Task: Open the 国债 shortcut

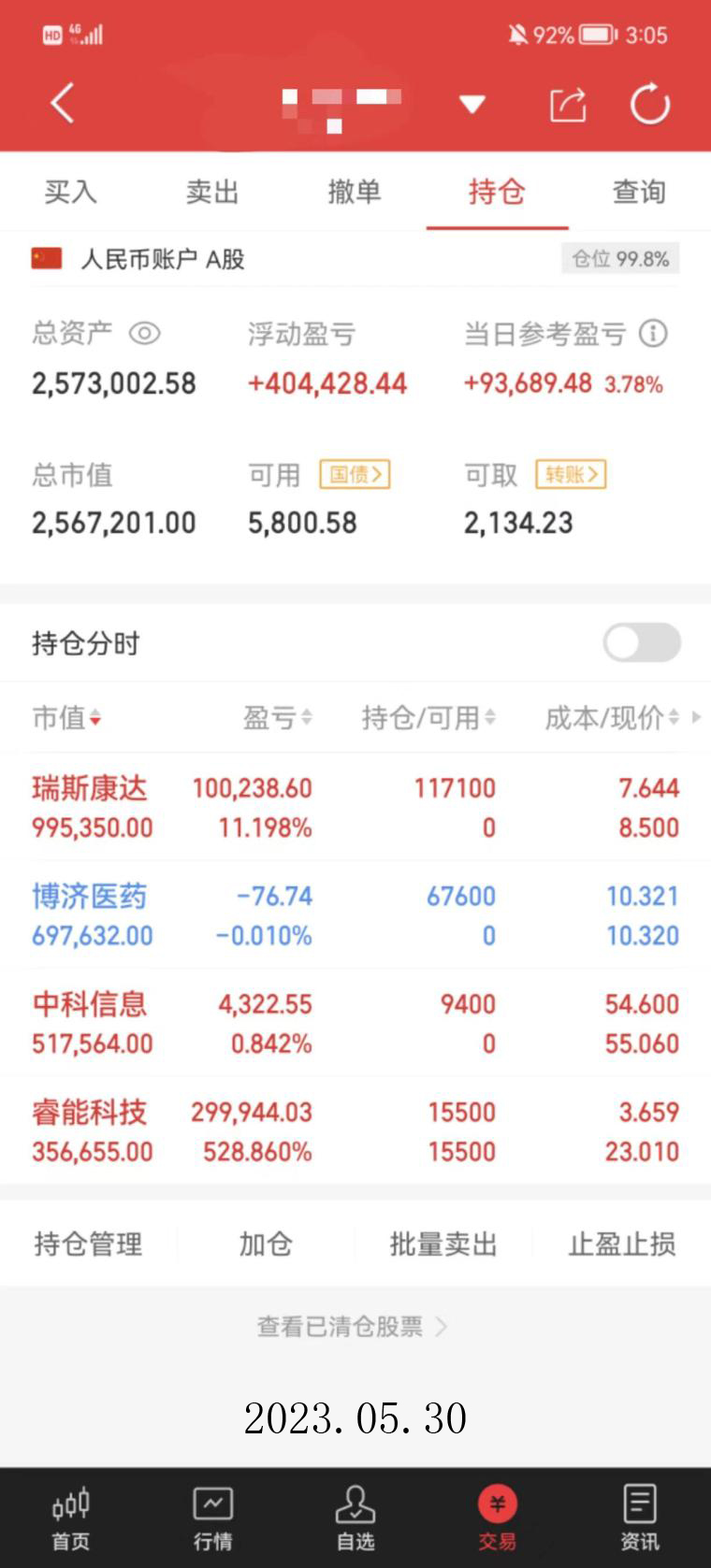Action: 355,475
